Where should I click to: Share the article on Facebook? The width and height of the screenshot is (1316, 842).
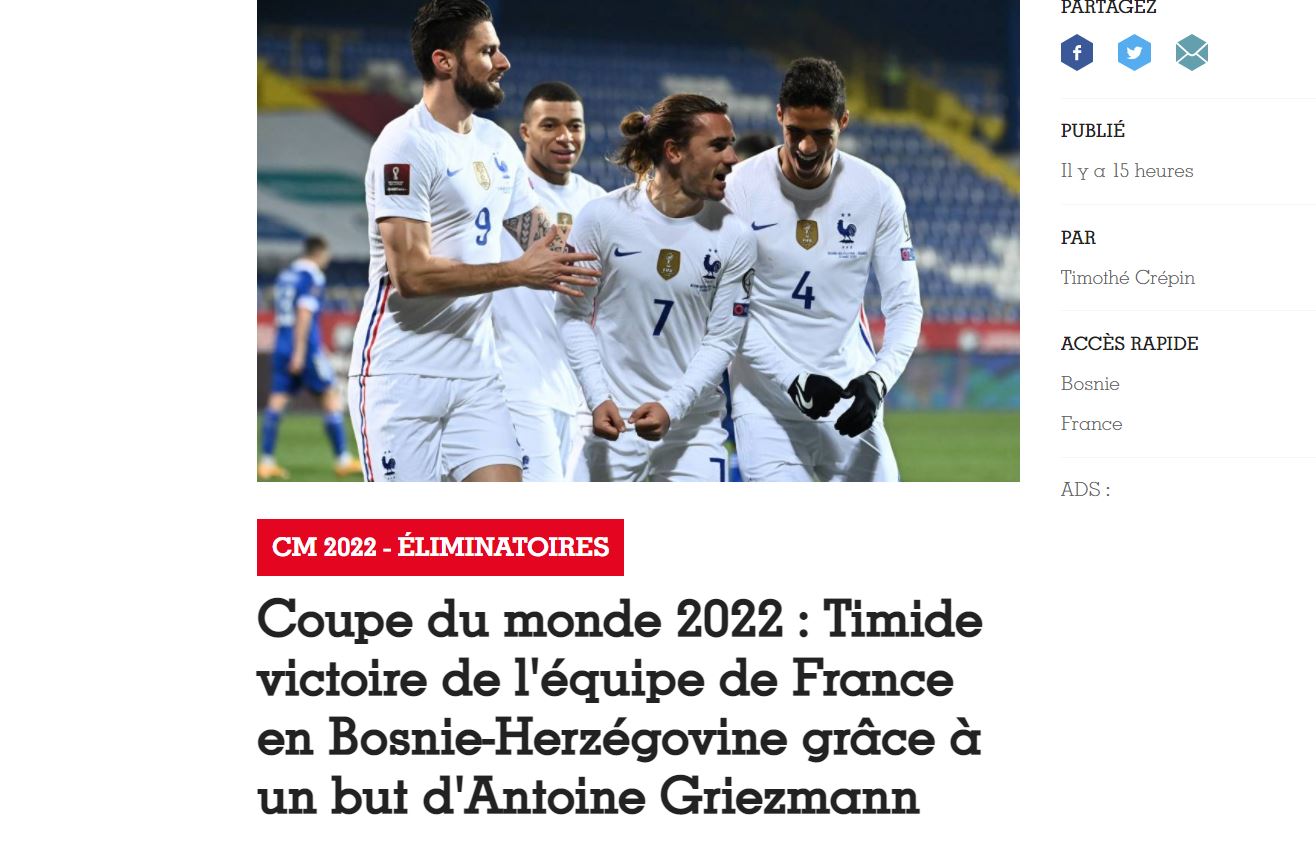[x=1077, y=53]
